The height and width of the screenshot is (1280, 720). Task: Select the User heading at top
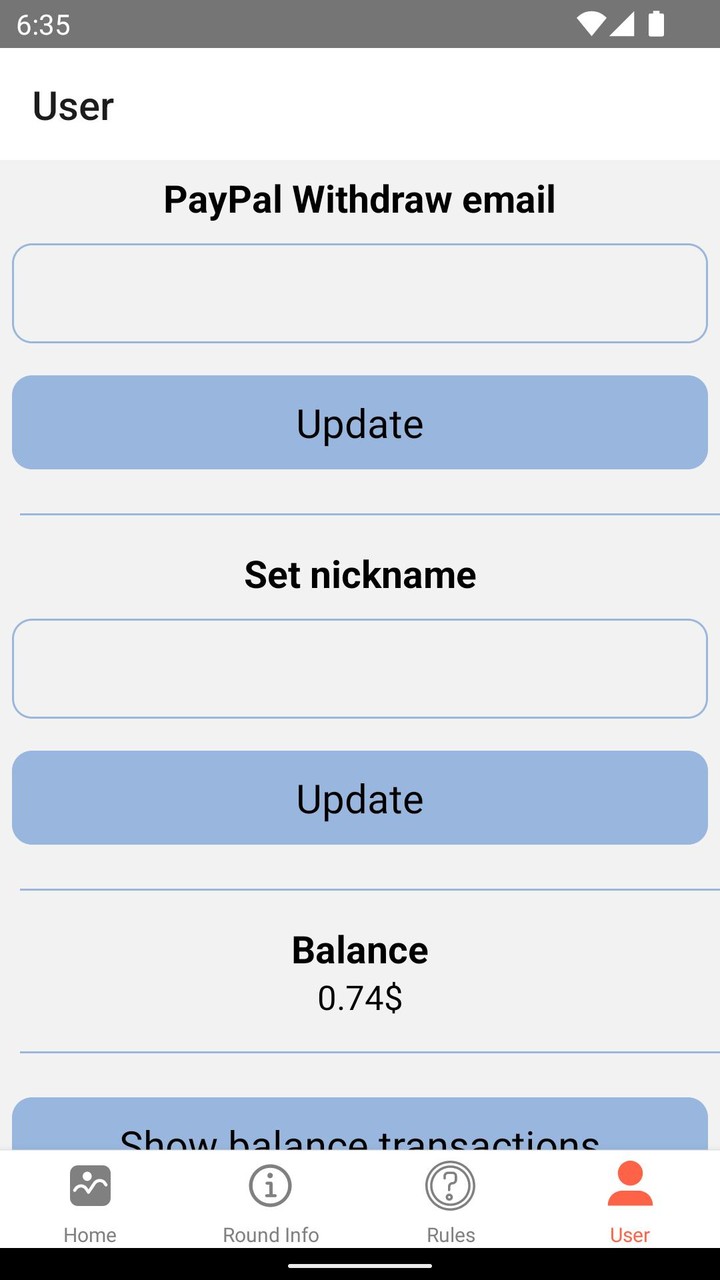[72, 106]
